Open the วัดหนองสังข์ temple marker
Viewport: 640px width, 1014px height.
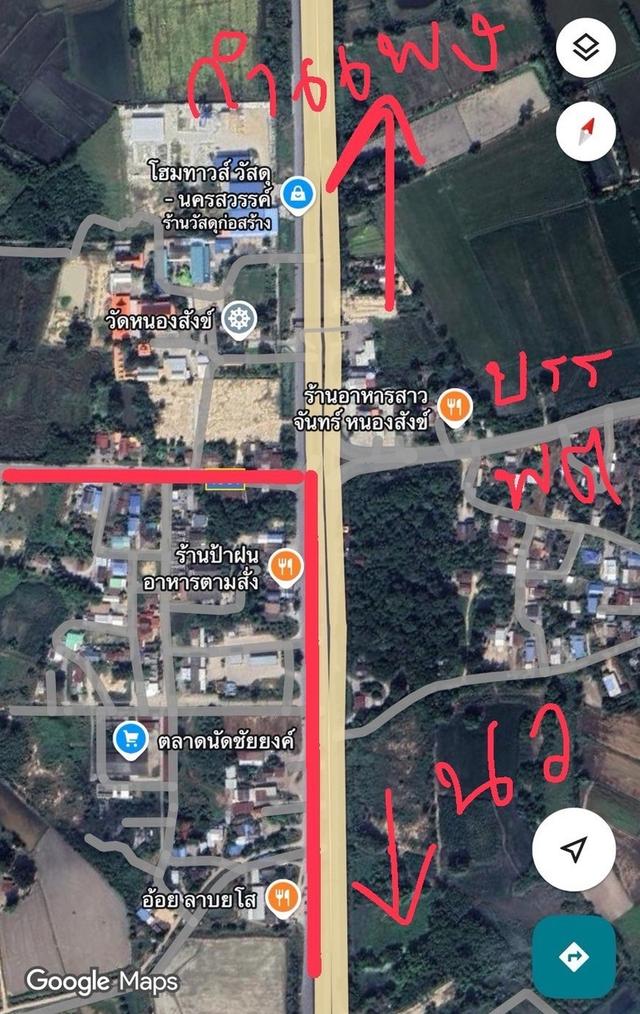pyautogui.click(x=241, y=319)
